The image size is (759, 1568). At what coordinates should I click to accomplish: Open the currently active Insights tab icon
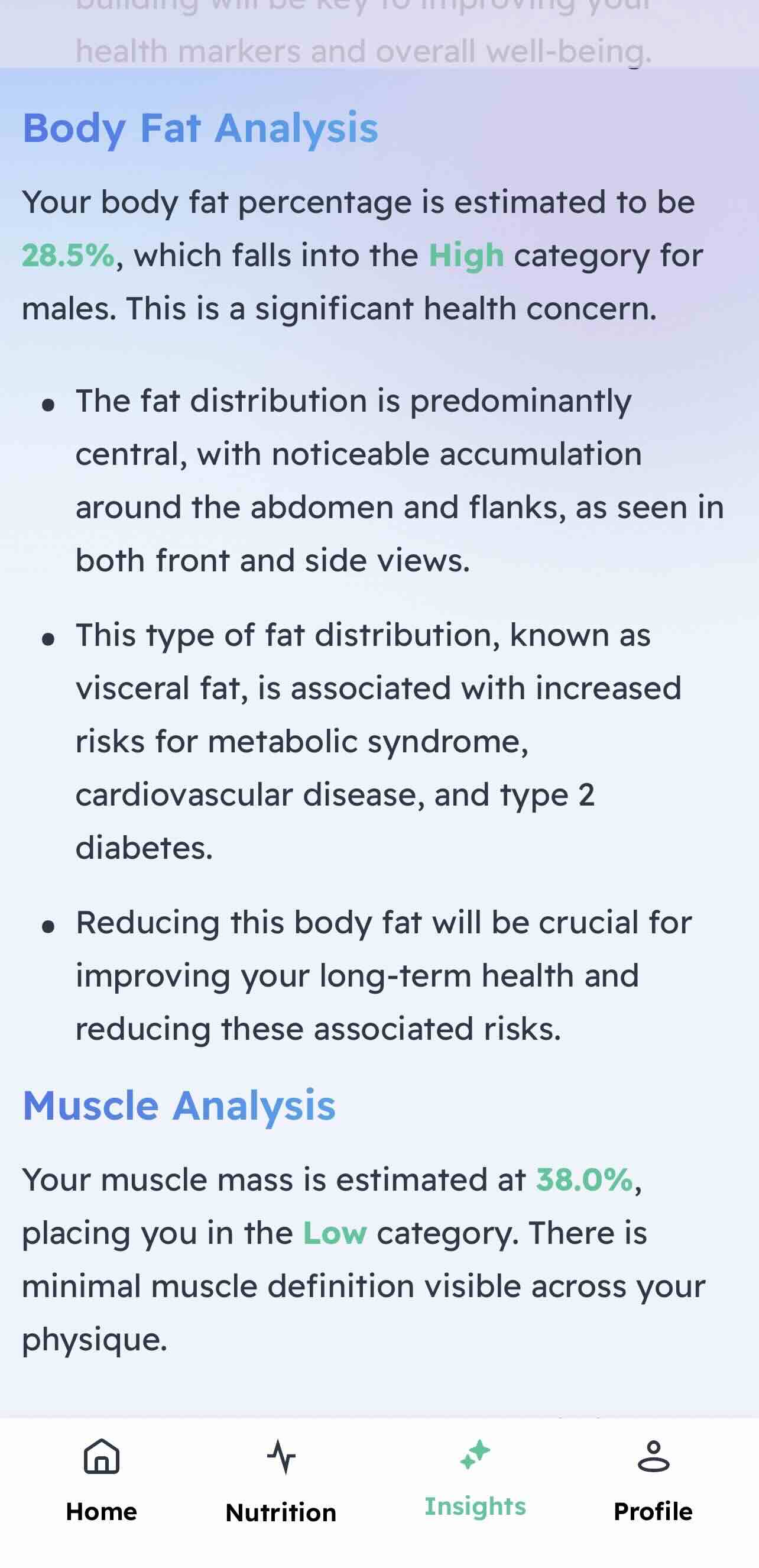pos(476,1454)
